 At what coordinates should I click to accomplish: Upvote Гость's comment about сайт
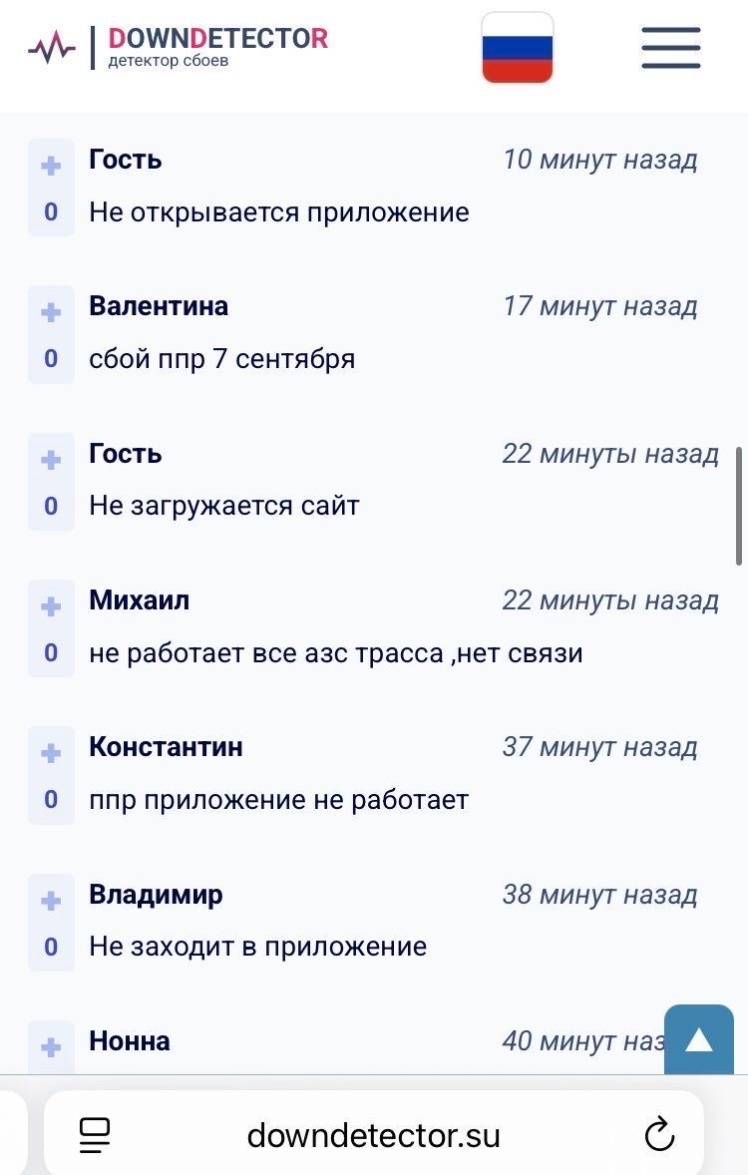[x=51, y=460]
